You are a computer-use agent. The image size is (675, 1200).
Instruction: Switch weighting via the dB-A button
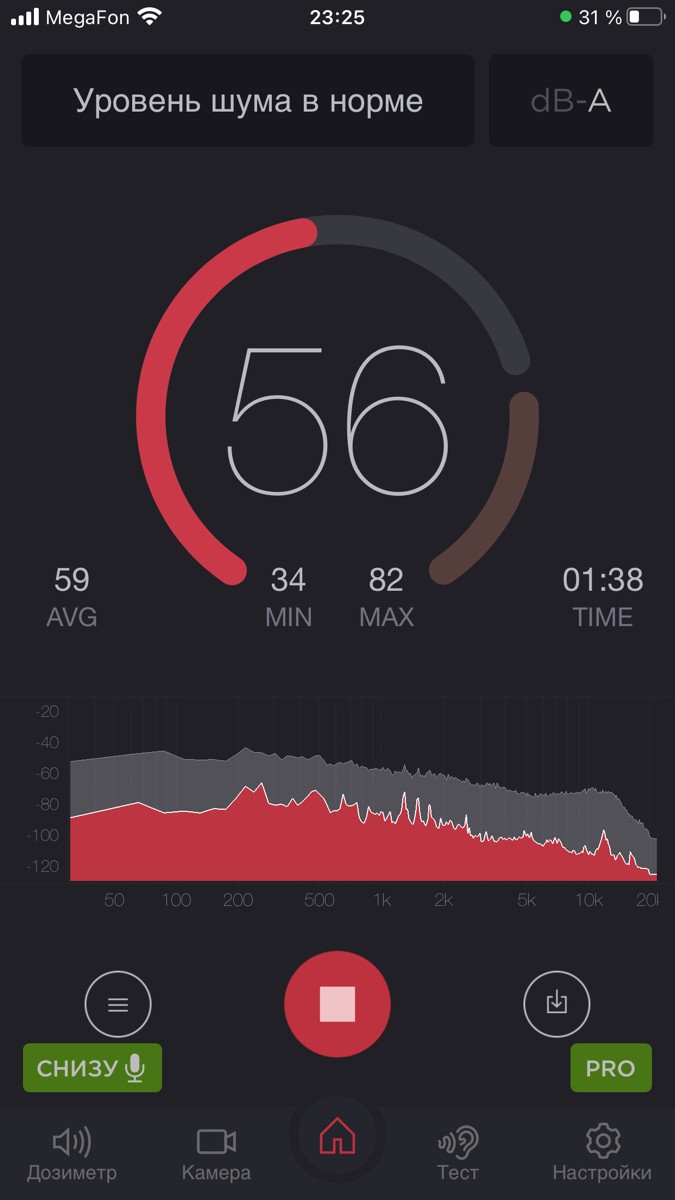pos(571,101)
